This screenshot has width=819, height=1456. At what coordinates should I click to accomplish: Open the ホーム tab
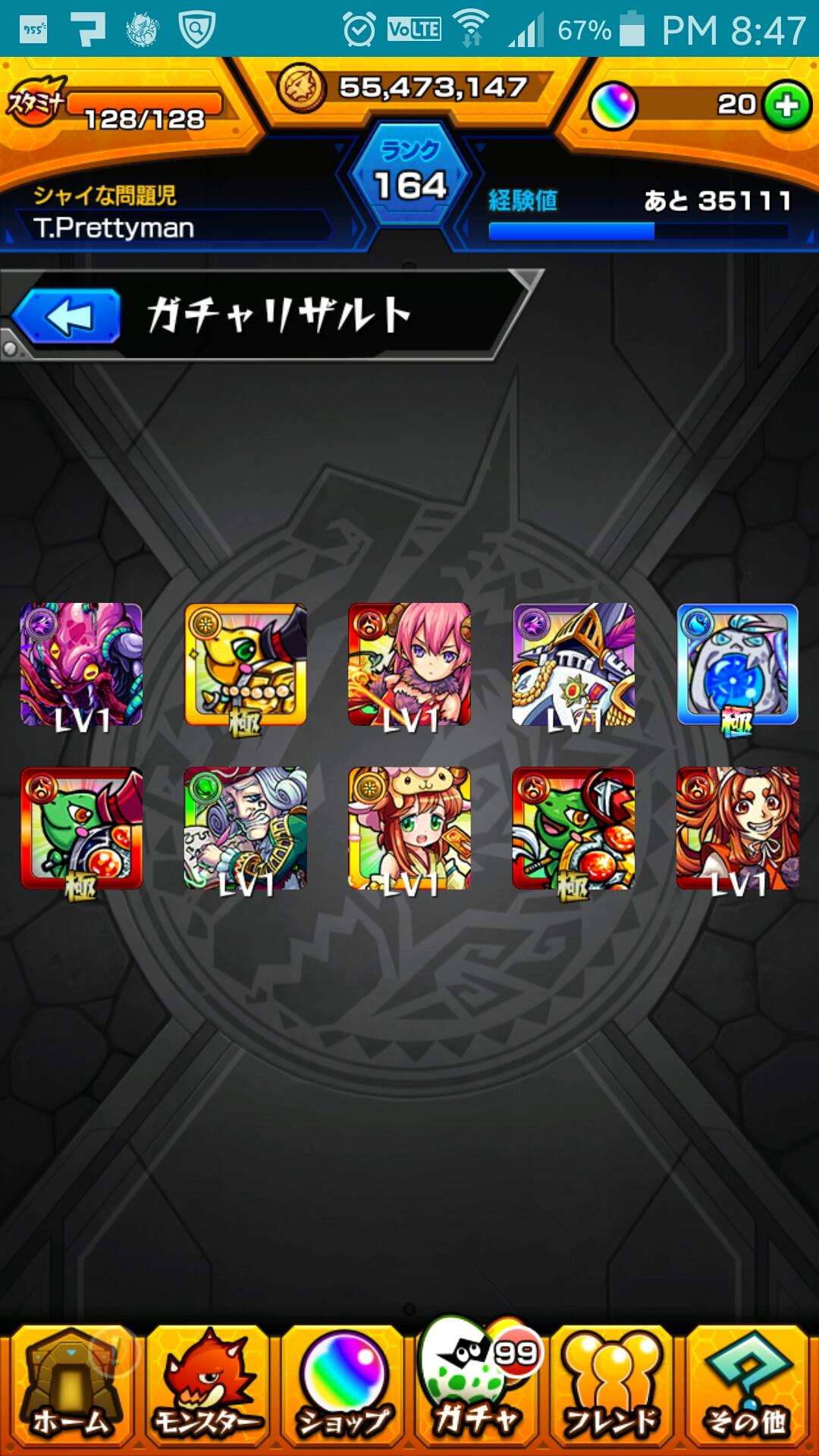tap(70, 1388)
